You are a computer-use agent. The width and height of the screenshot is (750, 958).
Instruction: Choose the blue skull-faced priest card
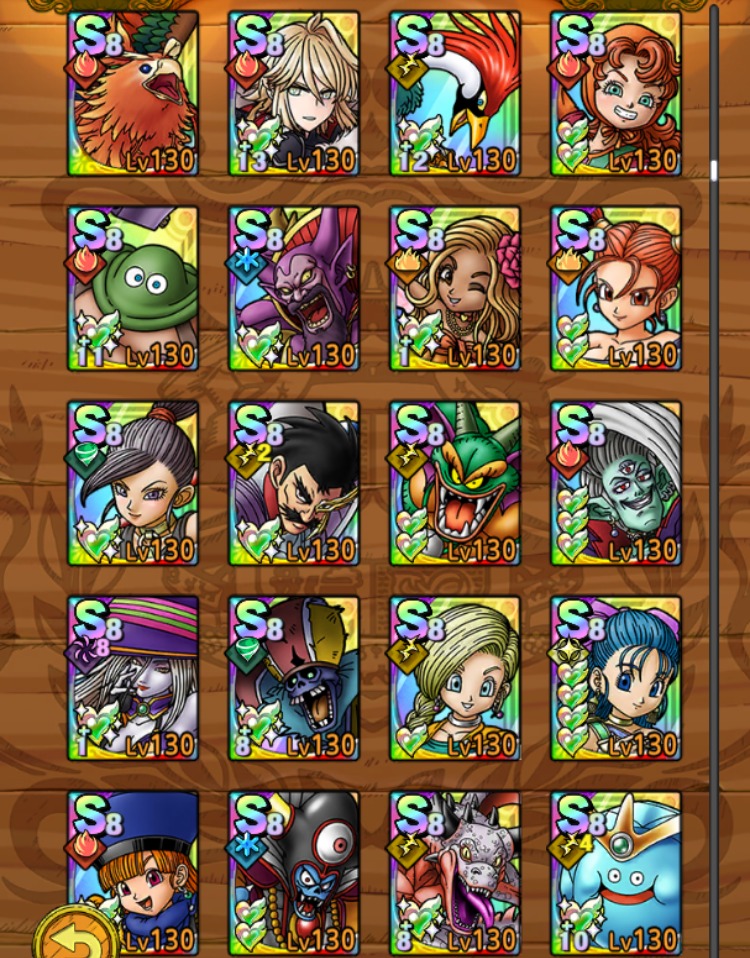point(294,678)
